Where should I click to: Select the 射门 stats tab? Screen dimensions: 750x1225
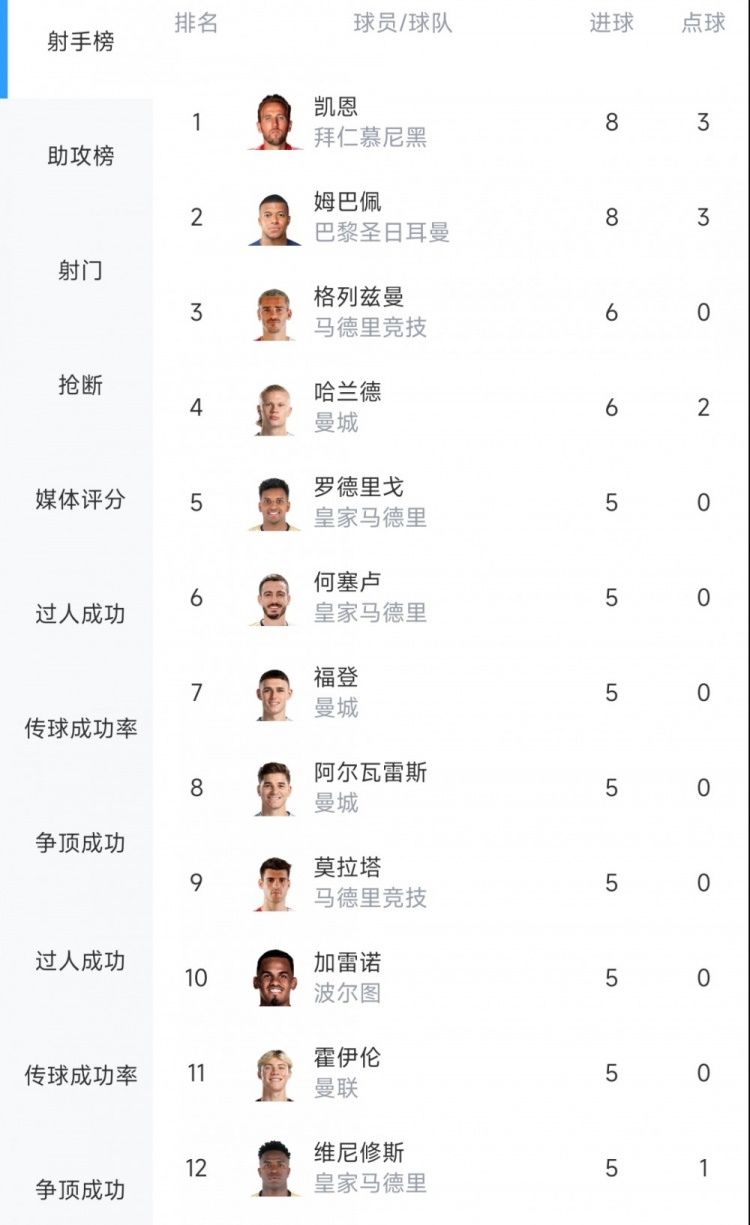point(80,271)
